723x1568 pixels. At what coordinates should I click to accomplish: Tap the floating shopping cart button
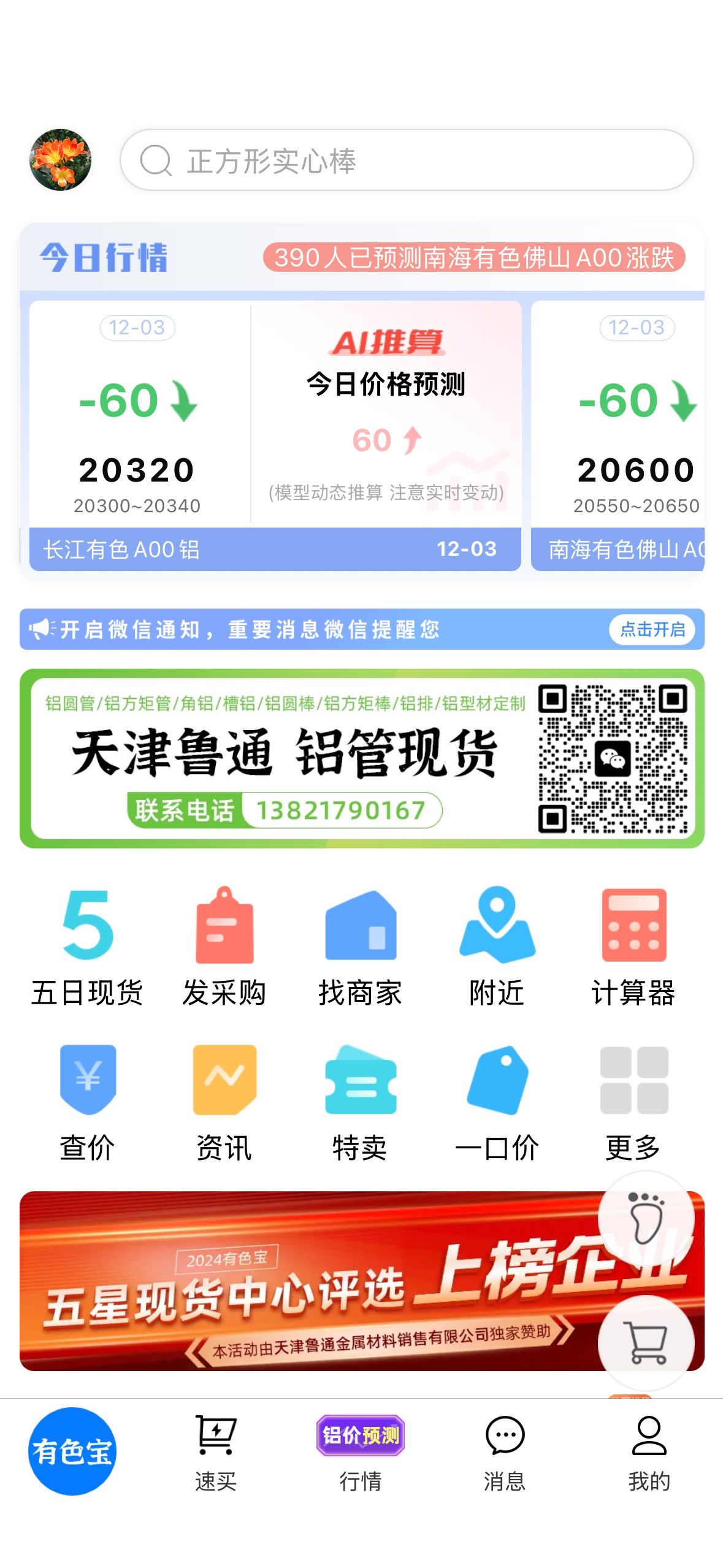coord(646,1343)
